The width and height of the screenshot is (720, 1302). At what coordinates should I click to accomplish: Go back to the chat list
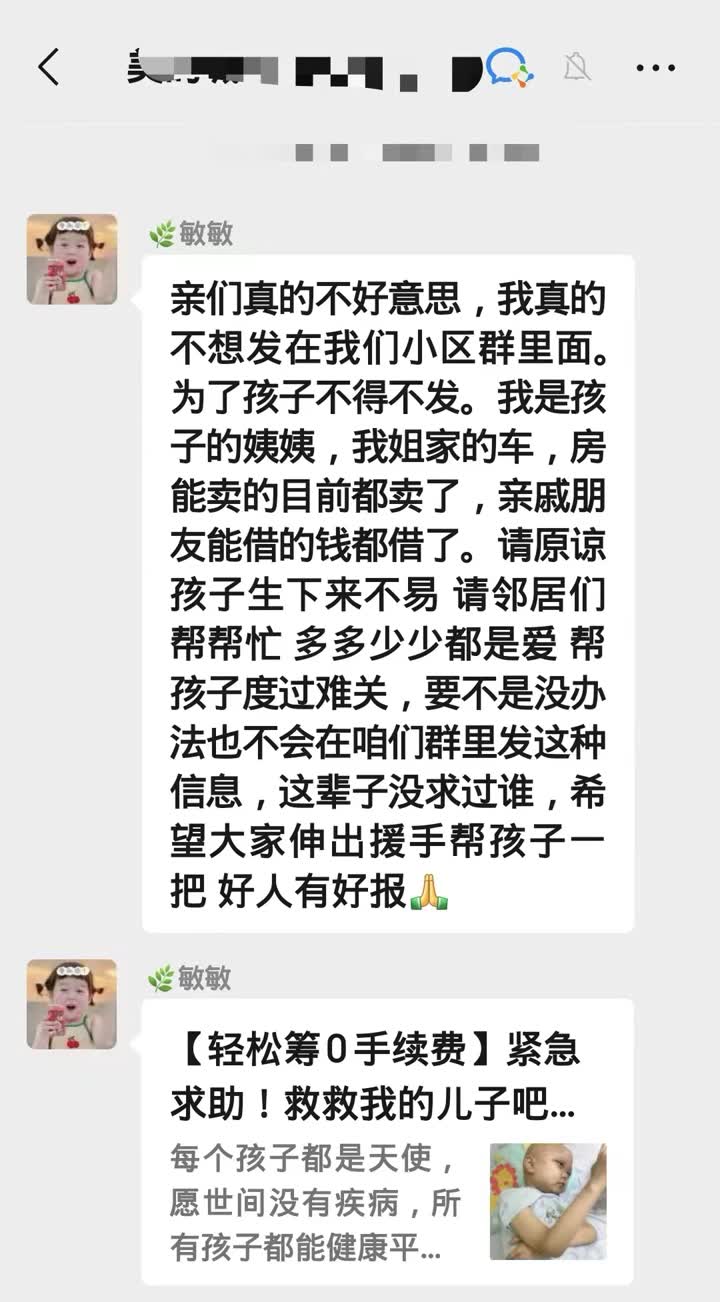click(48, 67)
